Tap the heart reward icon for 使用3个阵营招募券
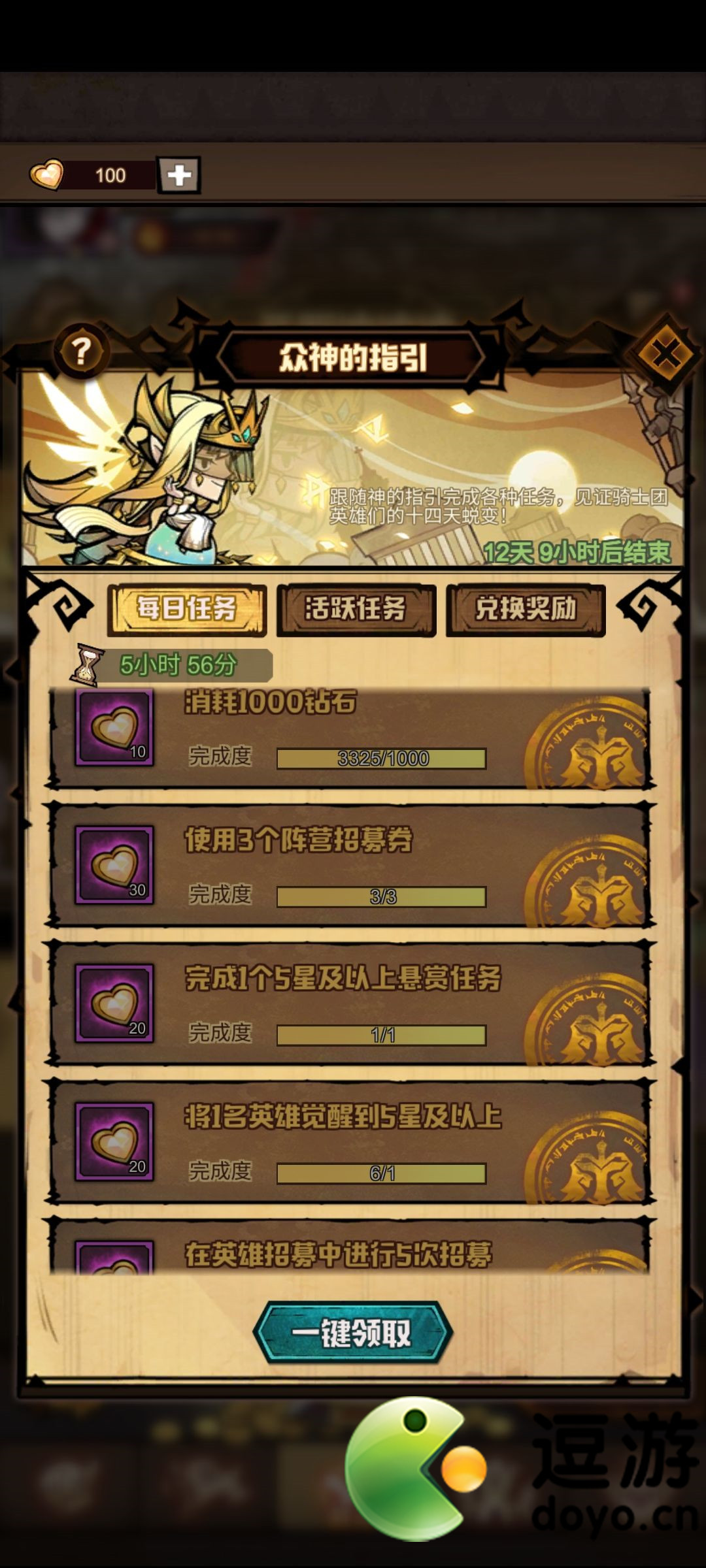The image size is (706, 1568). tap(114, 865)
